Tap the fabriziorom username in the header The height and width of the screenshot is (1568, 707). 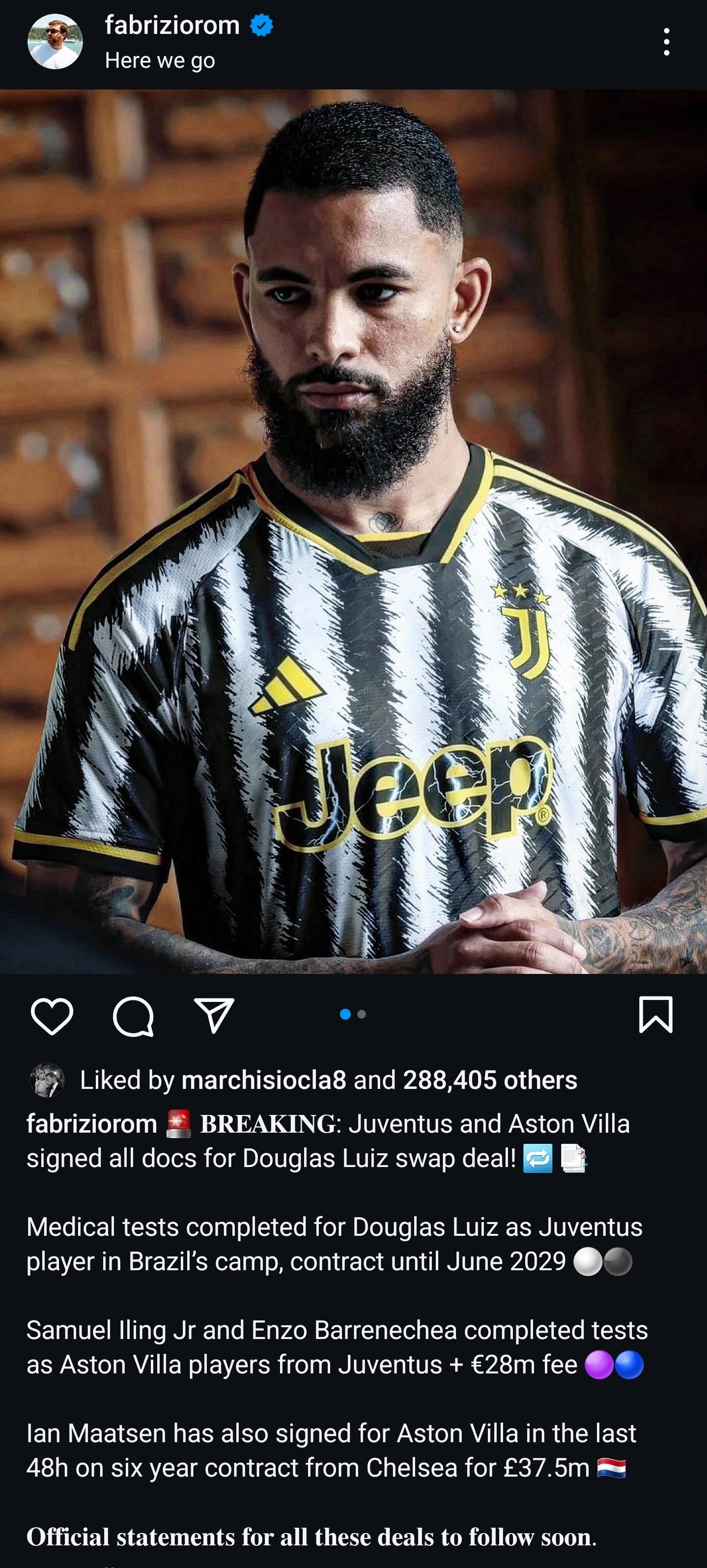(x=172, y=26)
